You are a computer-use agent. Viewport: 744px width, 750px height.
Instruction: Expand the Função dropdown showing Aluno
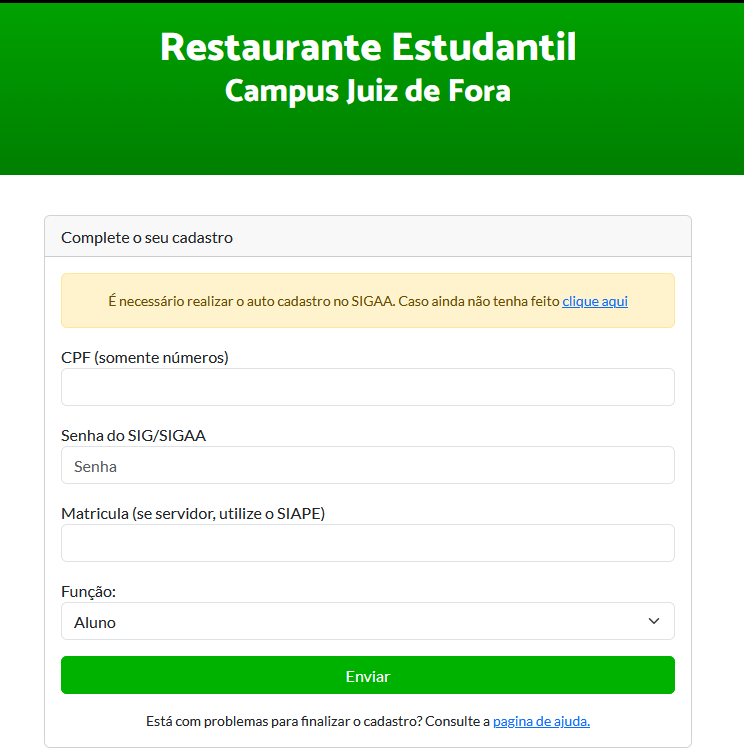tap(367, 621)
